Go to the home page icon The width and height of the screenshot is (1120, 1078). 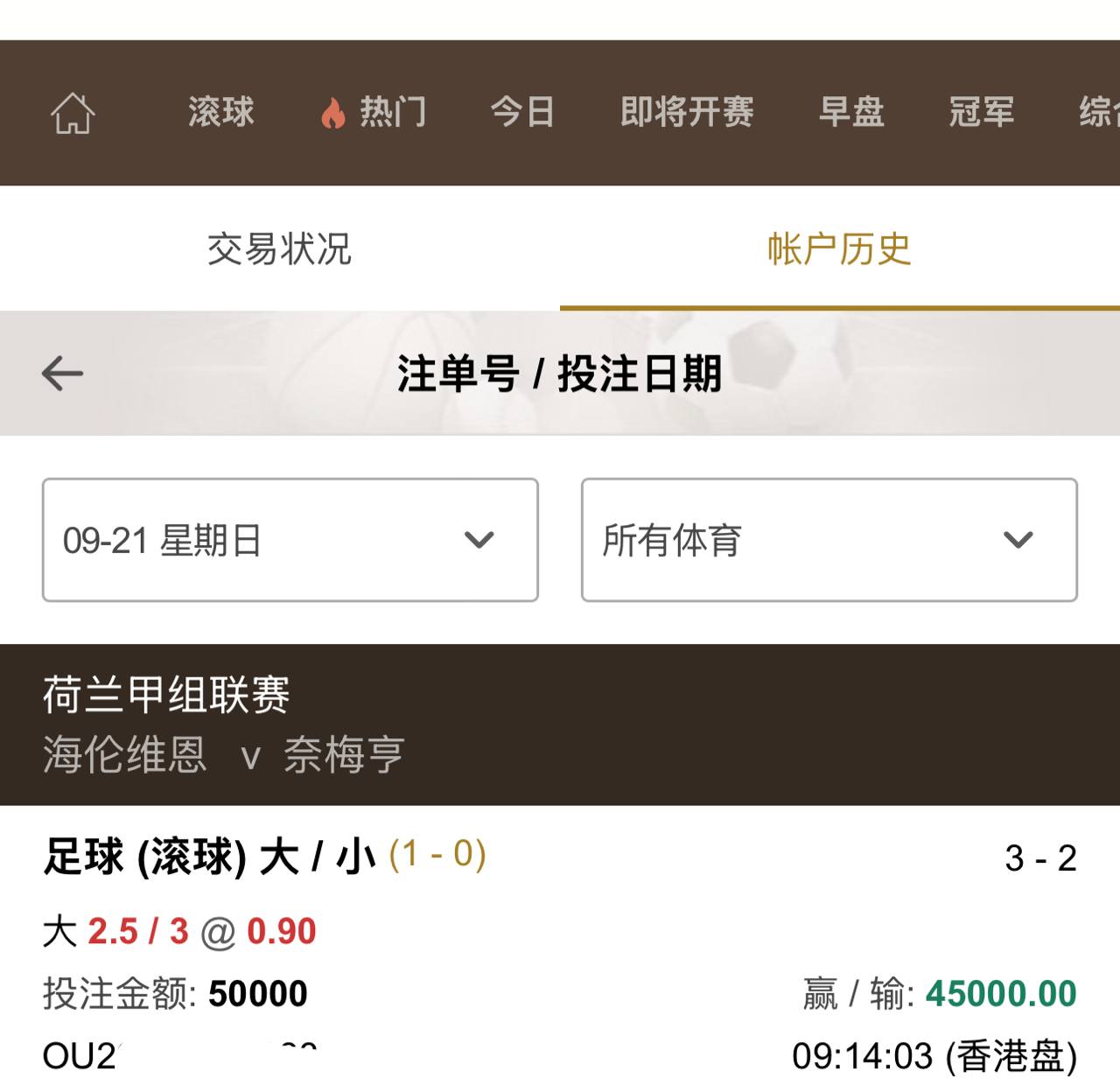(x=73, y=113)
